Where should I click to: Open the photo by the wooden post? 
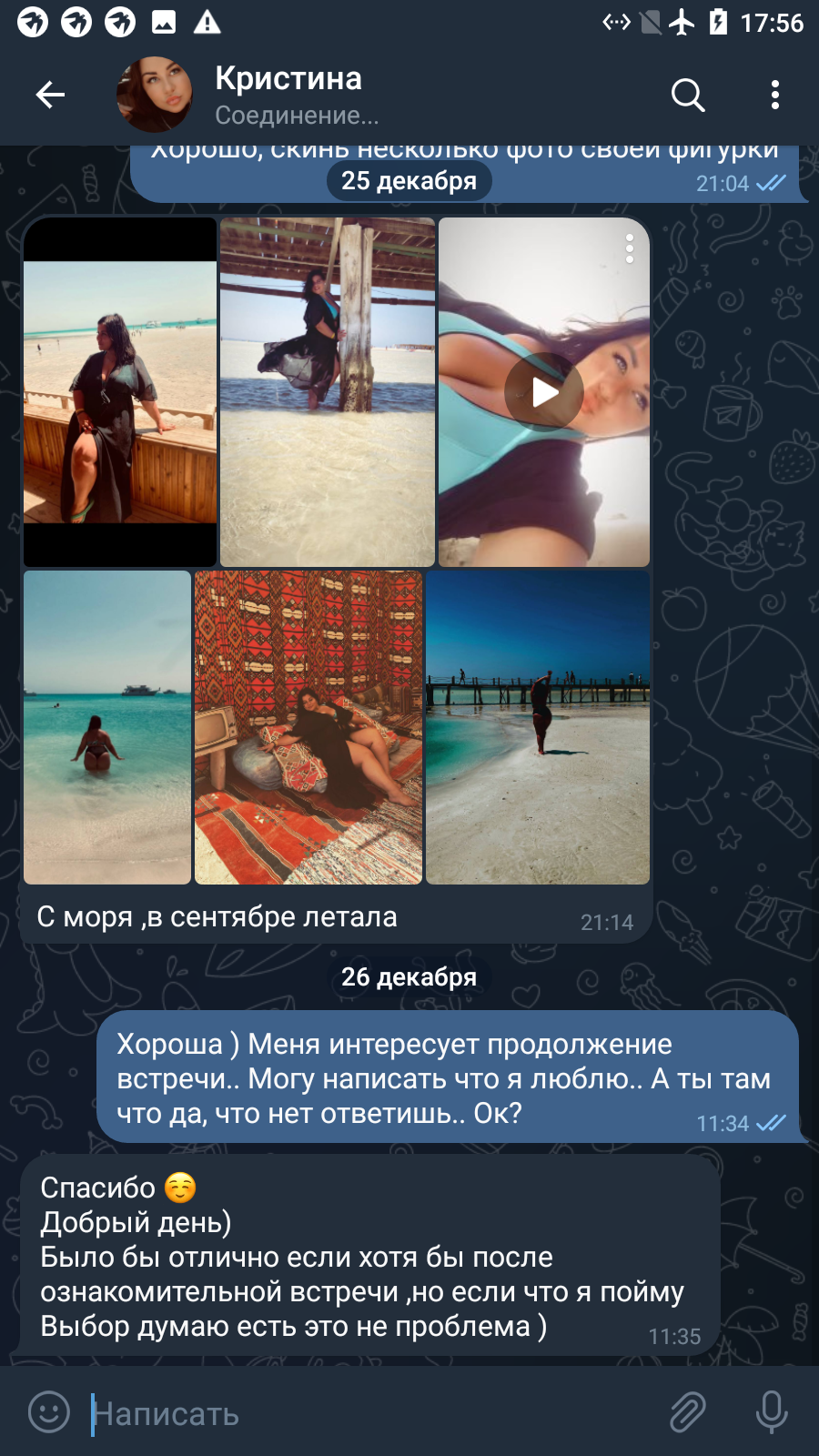coord(328,392)
